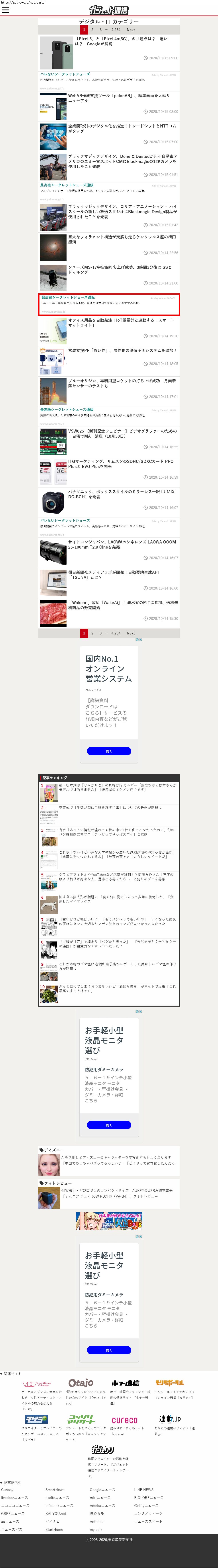Tap Next in the top pagination
Viewport: 218px width, 1568px height.
point(130,29)
